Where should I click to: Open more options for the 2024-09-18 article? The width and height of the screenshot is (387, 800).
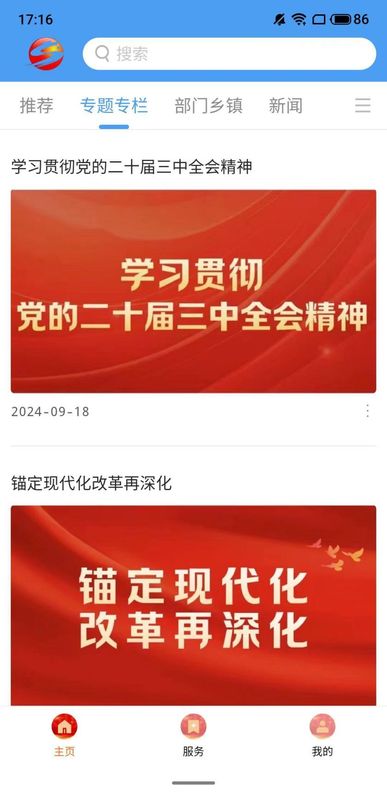tap(368, 411)
